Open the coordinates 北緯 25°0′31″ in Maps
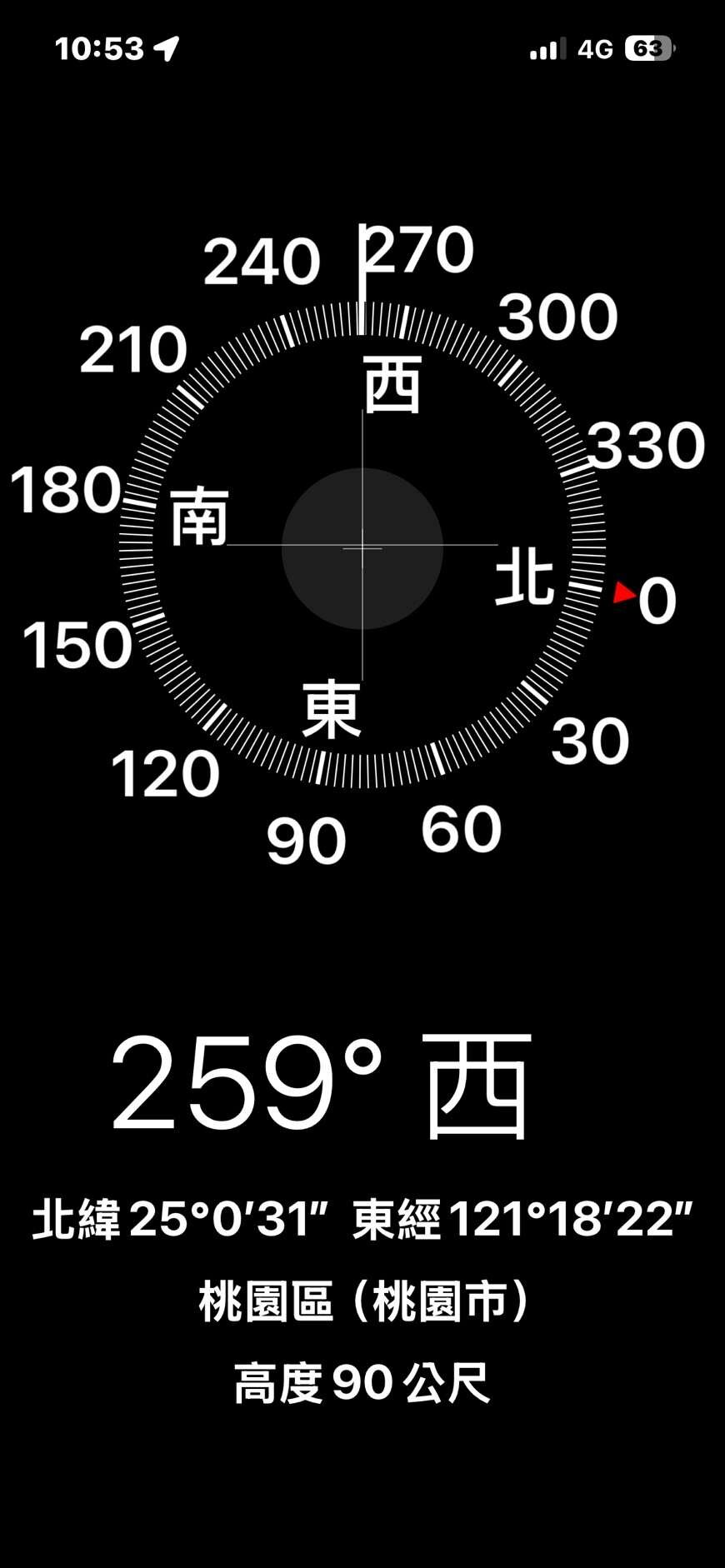 [x=181, y=1220]
